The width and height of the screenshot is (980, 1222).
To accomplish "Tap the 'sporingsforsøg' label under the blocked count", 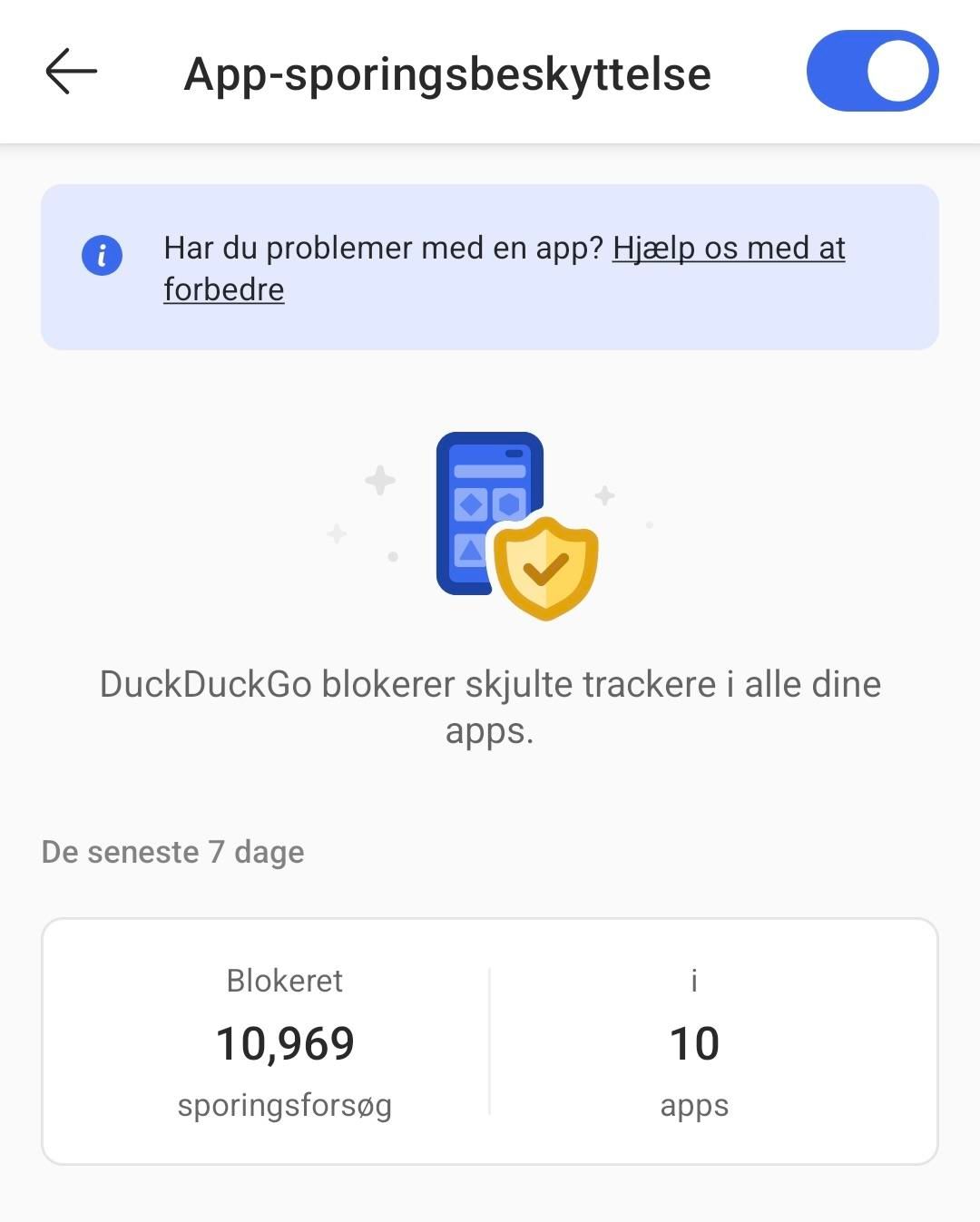I will (x=286, y=1105).
